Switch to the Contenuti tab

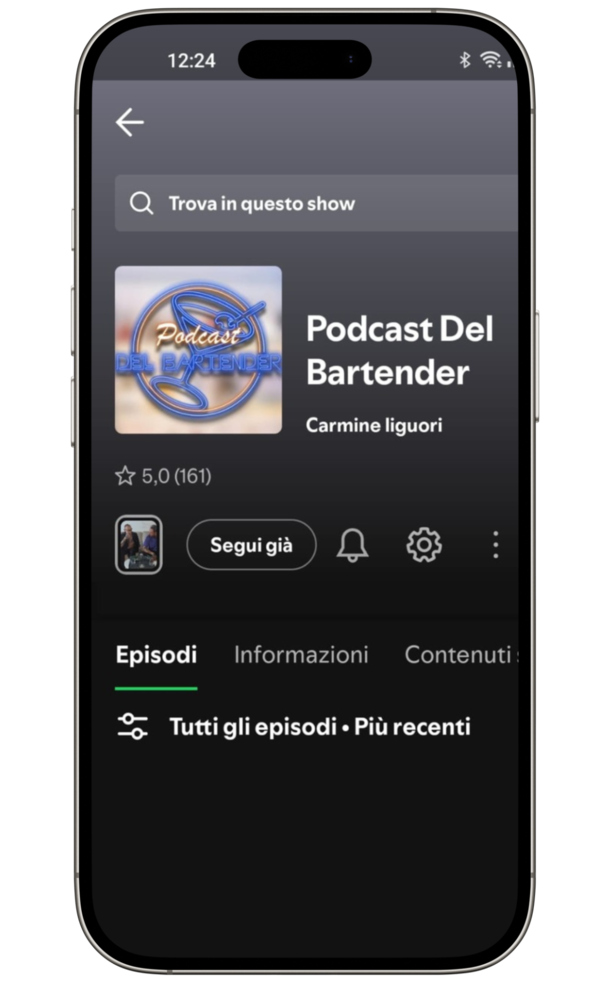click(460, 655)
